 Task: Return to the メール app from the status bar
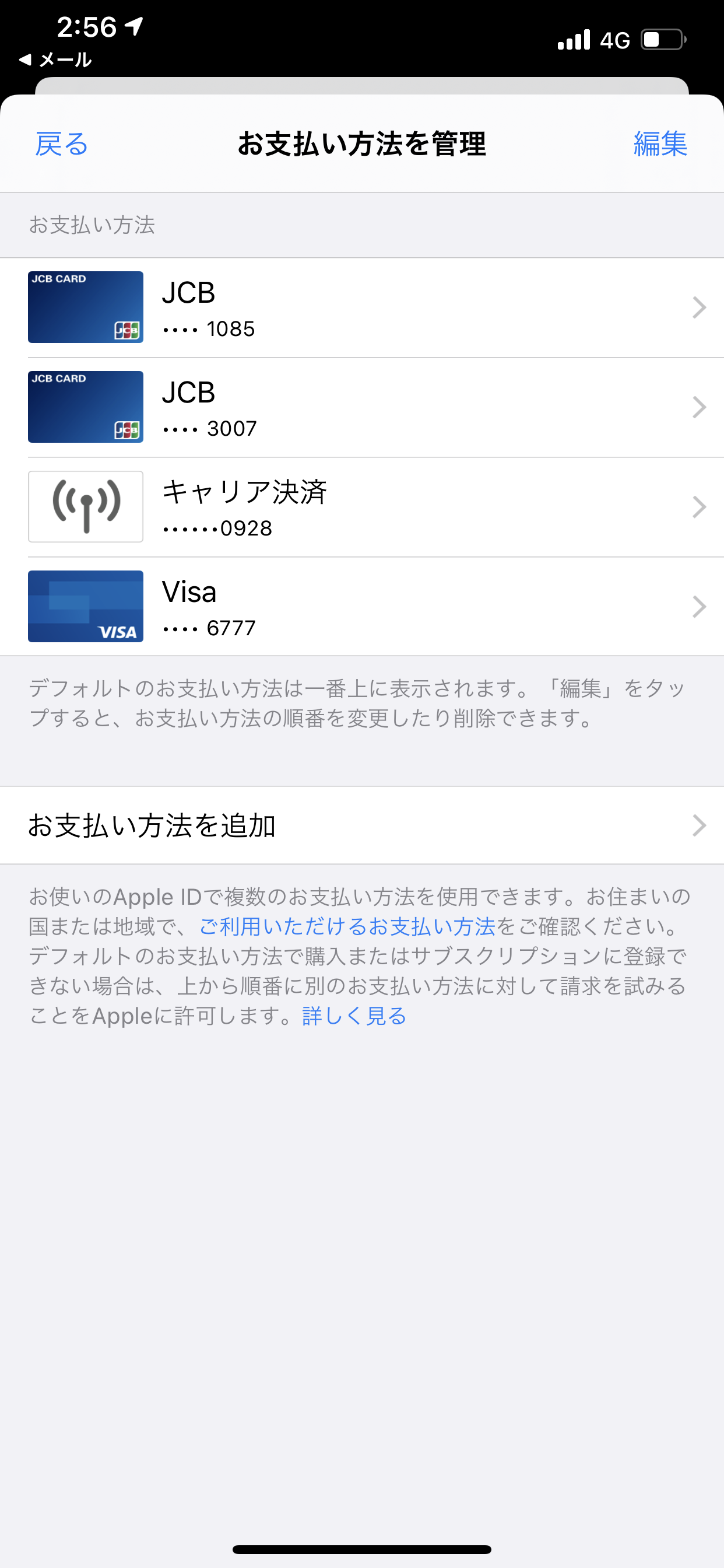56,60
